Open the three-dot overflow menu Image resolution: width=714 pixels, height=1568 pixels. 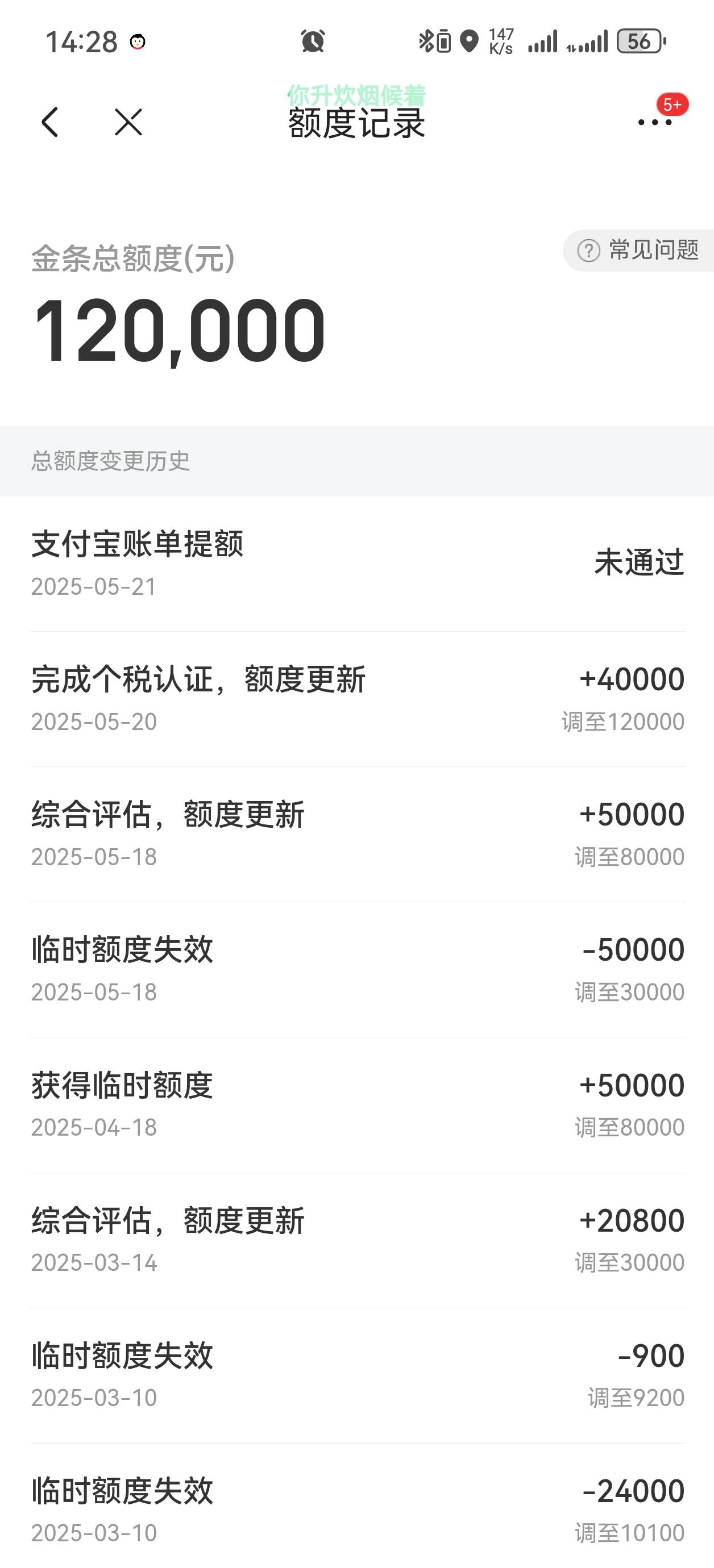coord(655,122)
